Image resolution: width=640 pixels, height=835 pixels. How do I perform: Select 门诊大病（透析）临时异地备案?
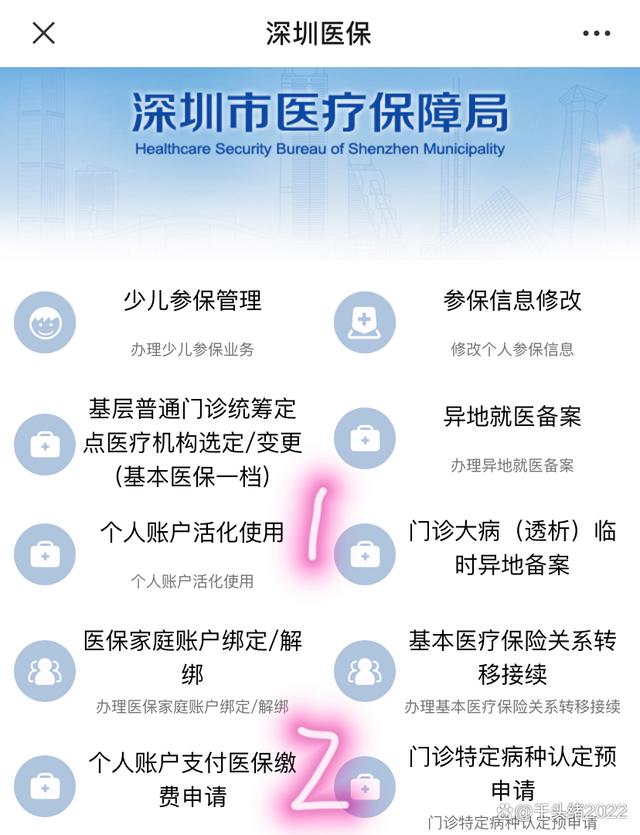[512, 546]
